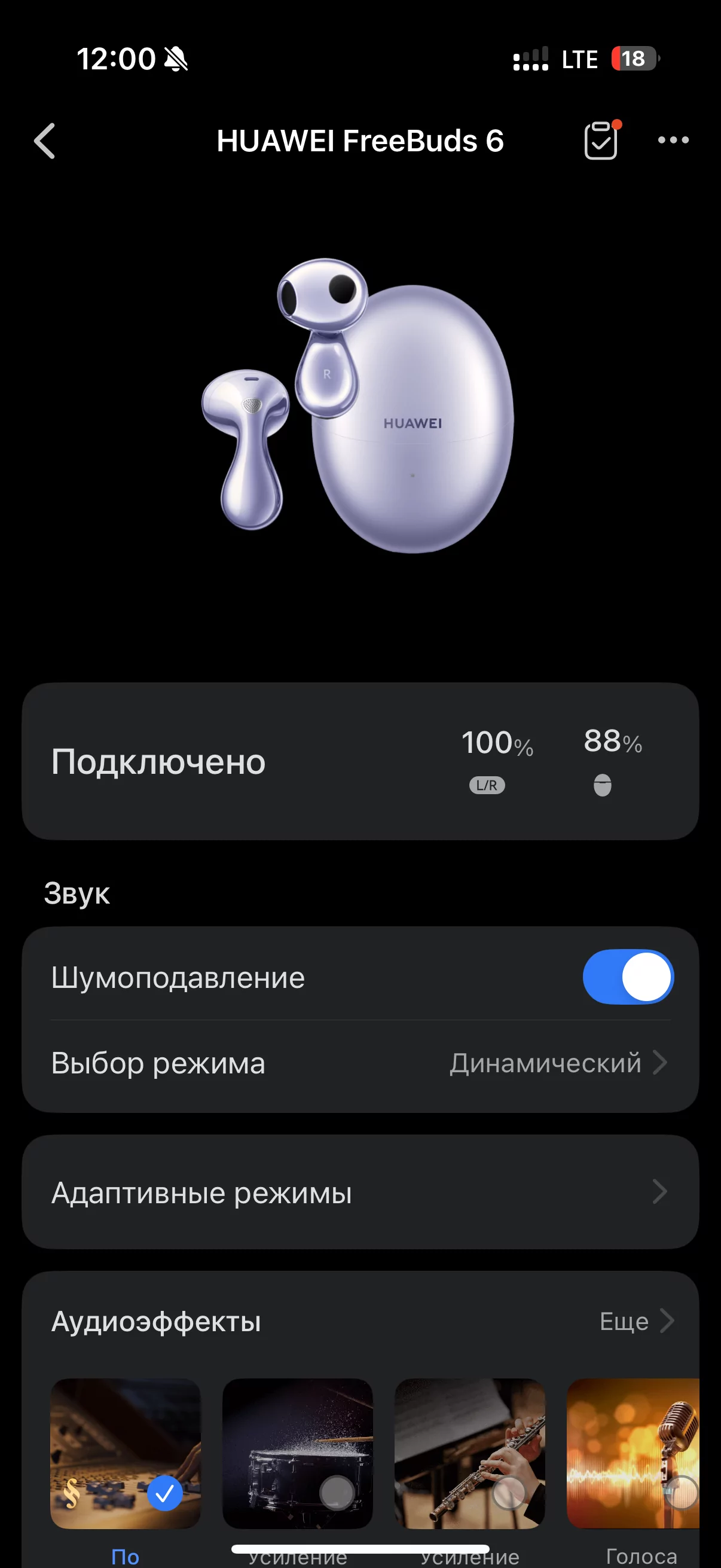Viewport: 721px width, 1568px height.
Task: Open Выбор режима set to Динамический
Action: [x=360, y=1063]
